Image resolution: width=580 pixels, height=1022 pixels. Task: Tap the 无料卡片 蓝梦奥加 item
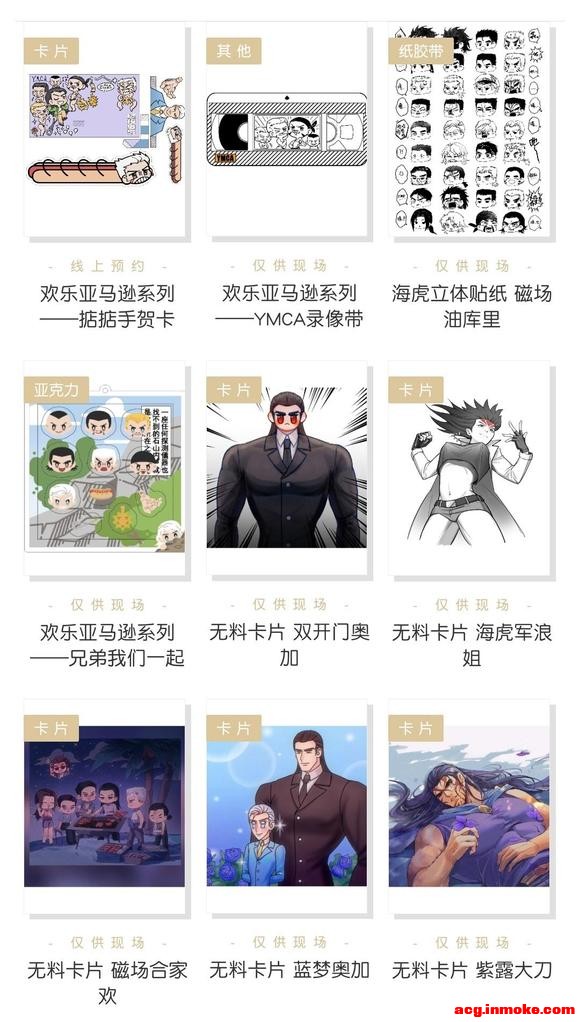(x=289, y=807)
